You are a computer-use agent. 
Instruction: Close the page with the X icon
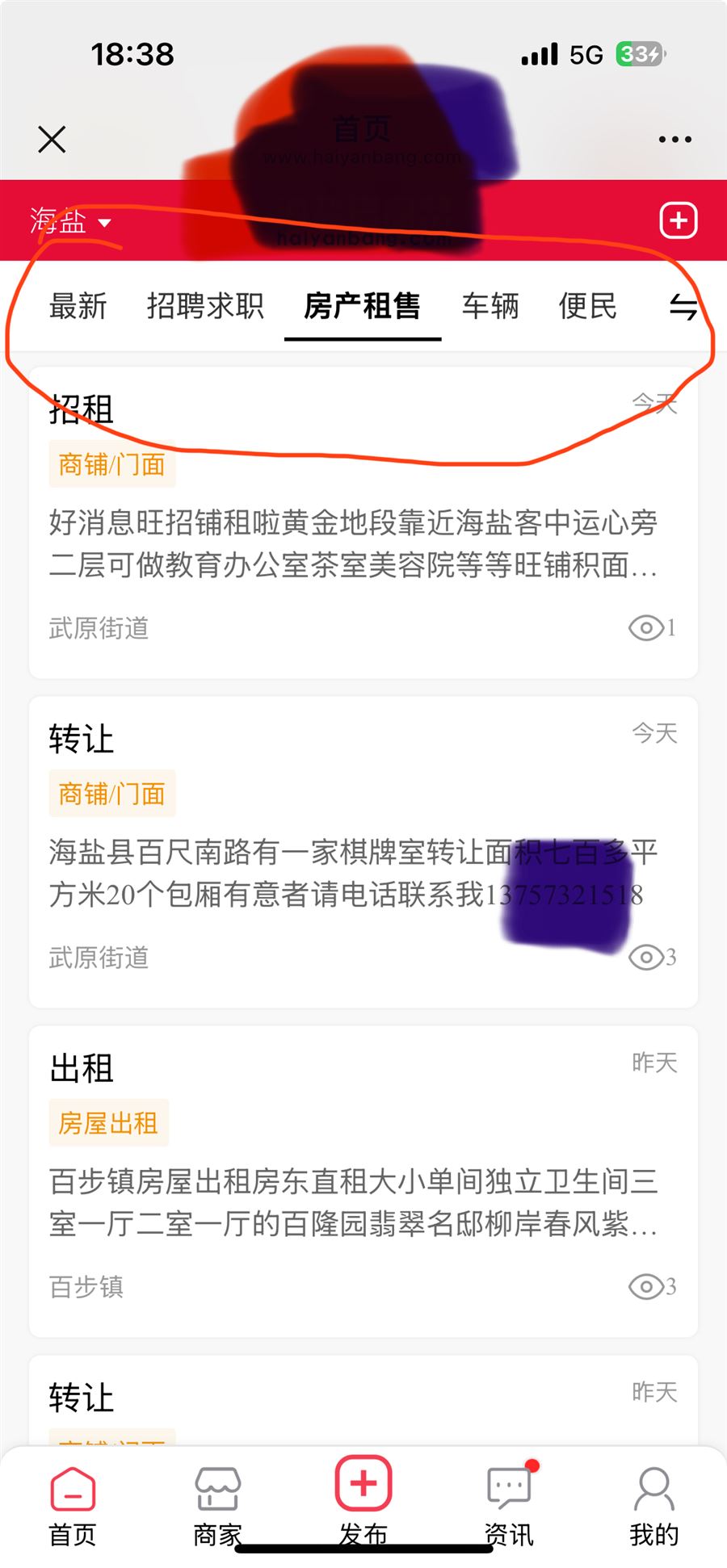tap(52, 140)
